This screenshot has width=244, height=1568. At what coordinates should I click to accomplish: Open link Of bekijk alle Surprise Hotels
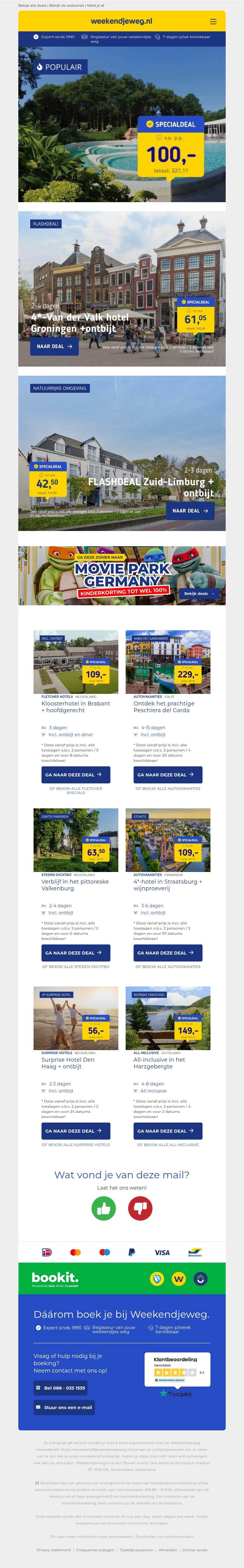76,1145
